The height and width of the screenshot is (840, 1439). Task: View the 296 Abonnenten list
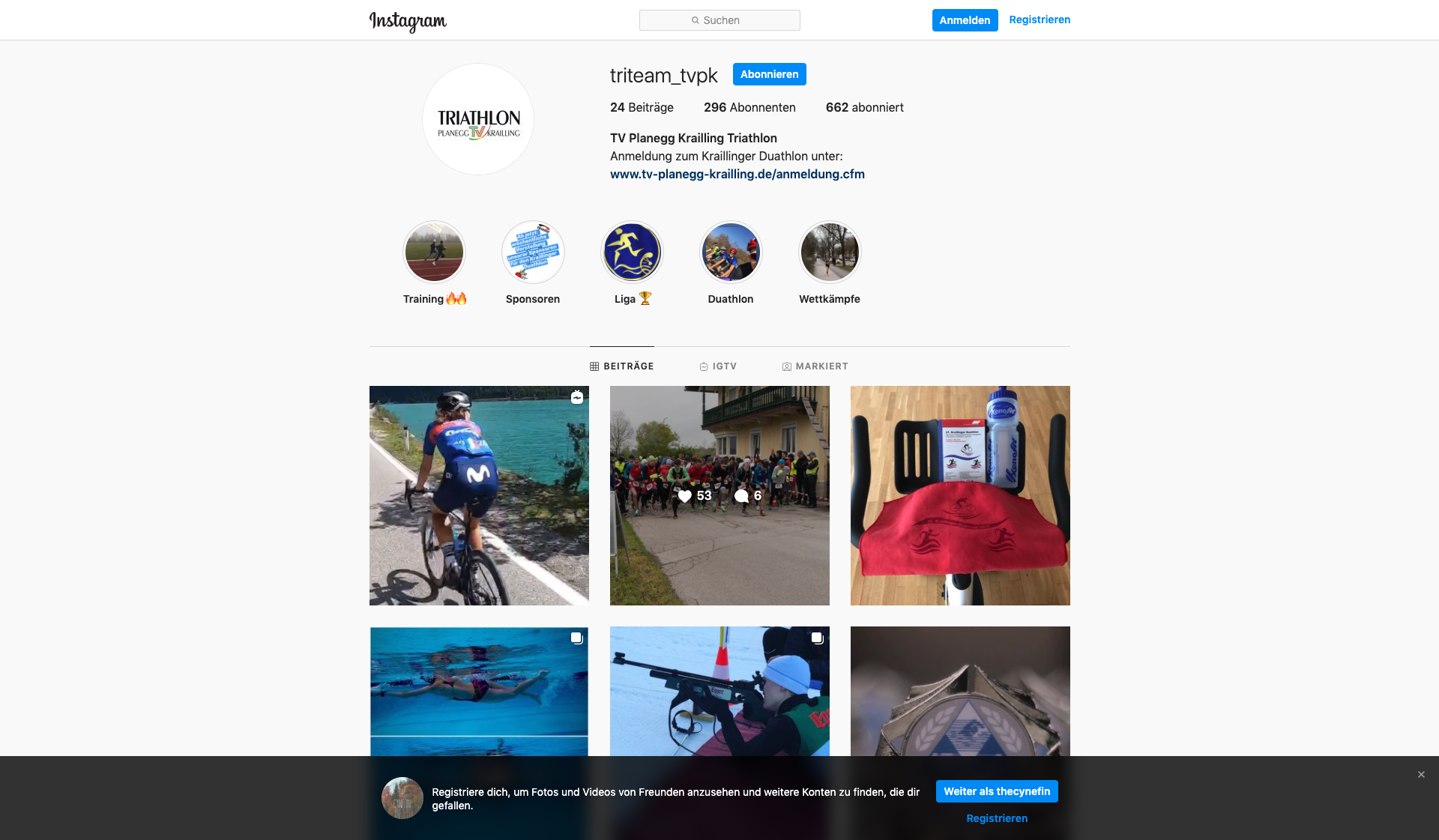749,107
